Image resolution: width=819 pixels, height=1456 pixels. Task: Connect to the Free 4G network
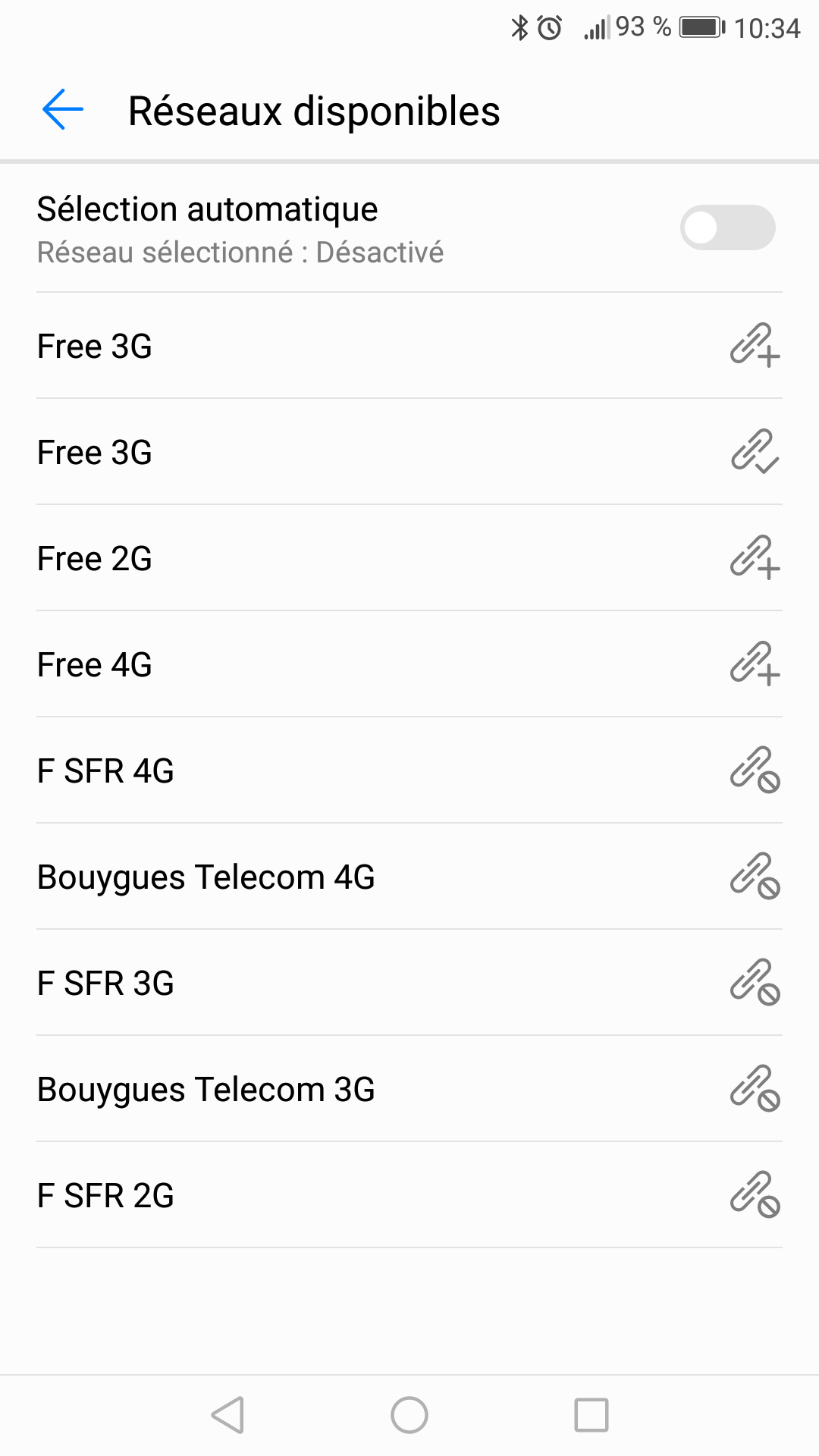pyautogui.click(x=409, y=664)
